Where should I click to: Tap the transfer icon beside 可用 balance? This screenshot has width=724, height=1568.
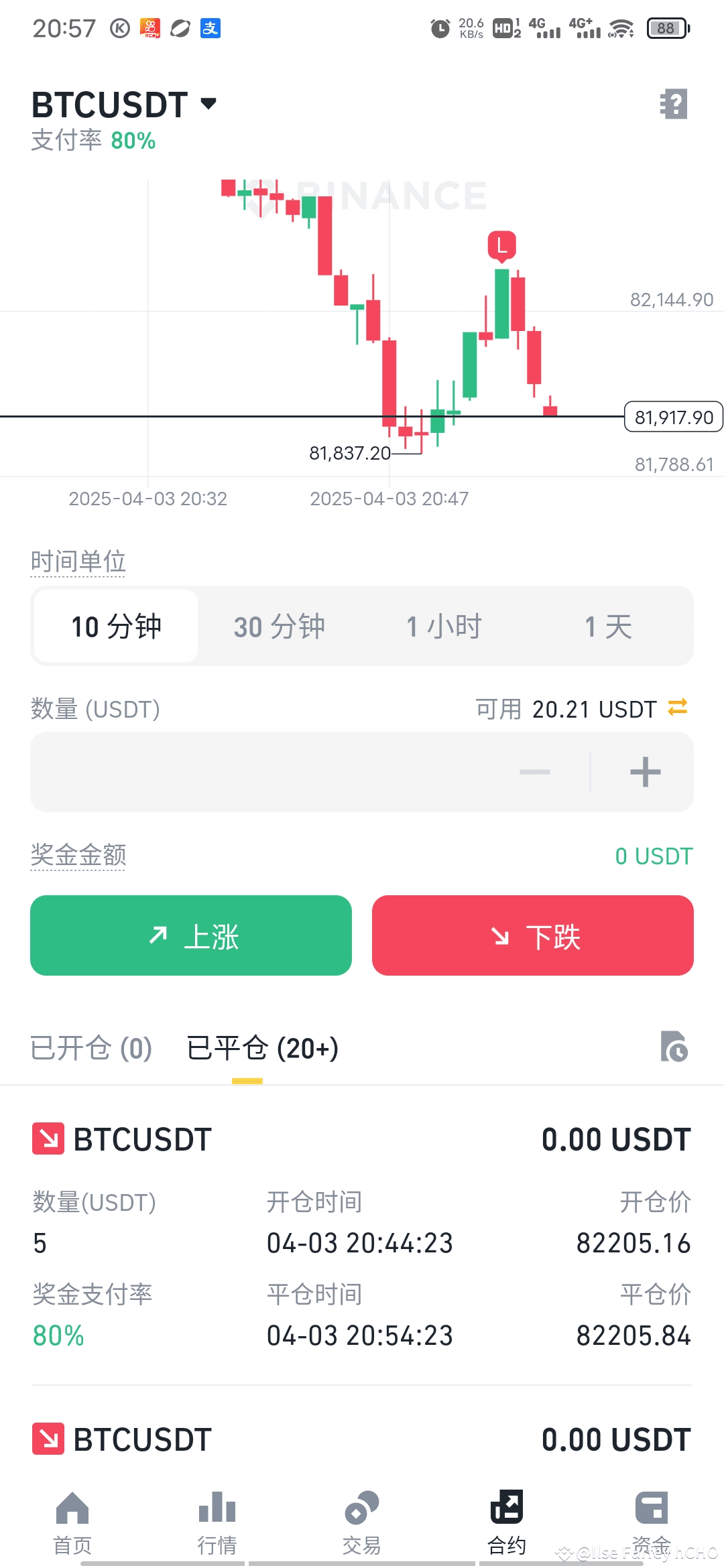point(678,708)
